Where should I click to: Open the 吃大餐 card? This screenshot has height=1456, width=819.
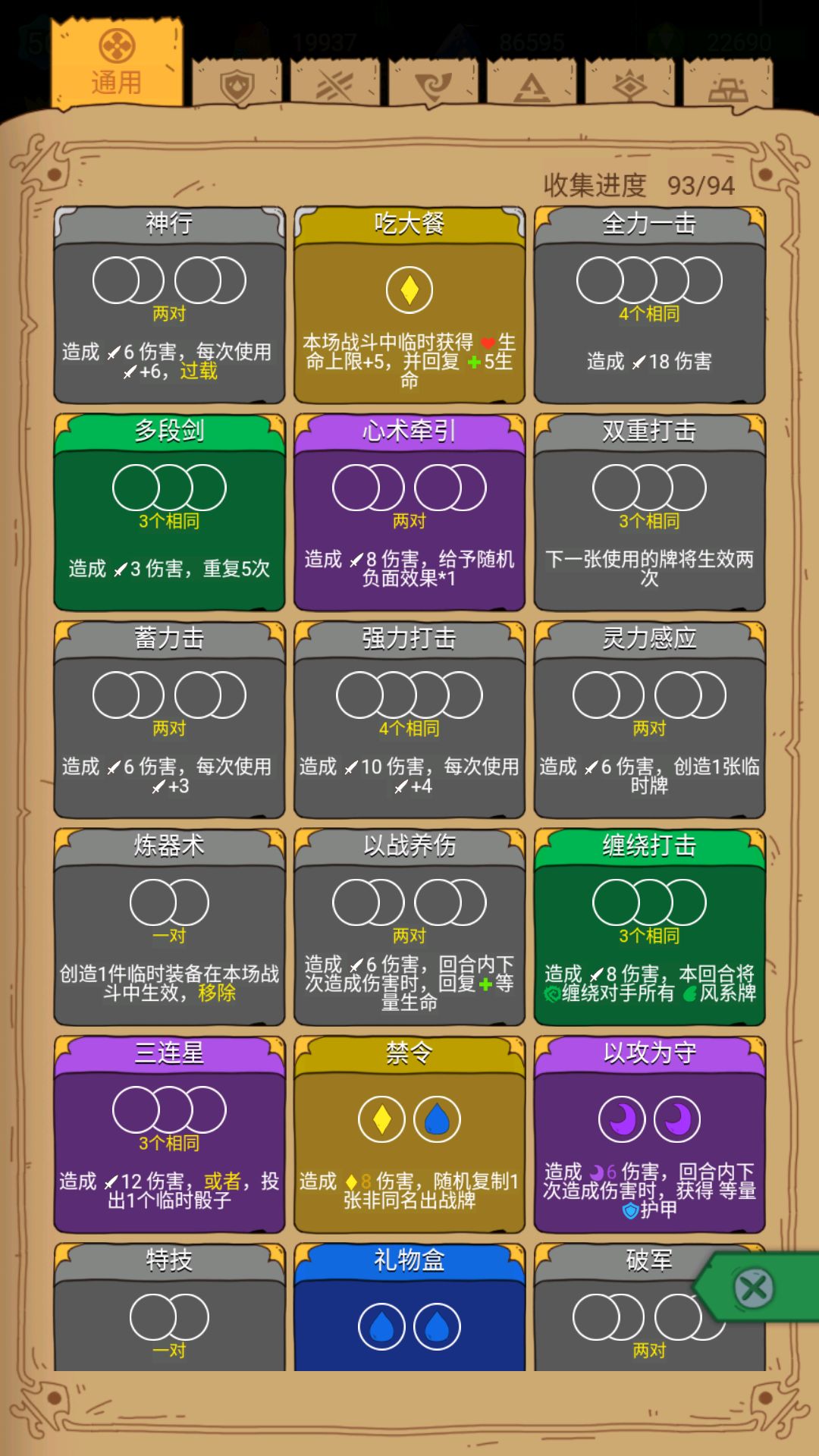409,305
